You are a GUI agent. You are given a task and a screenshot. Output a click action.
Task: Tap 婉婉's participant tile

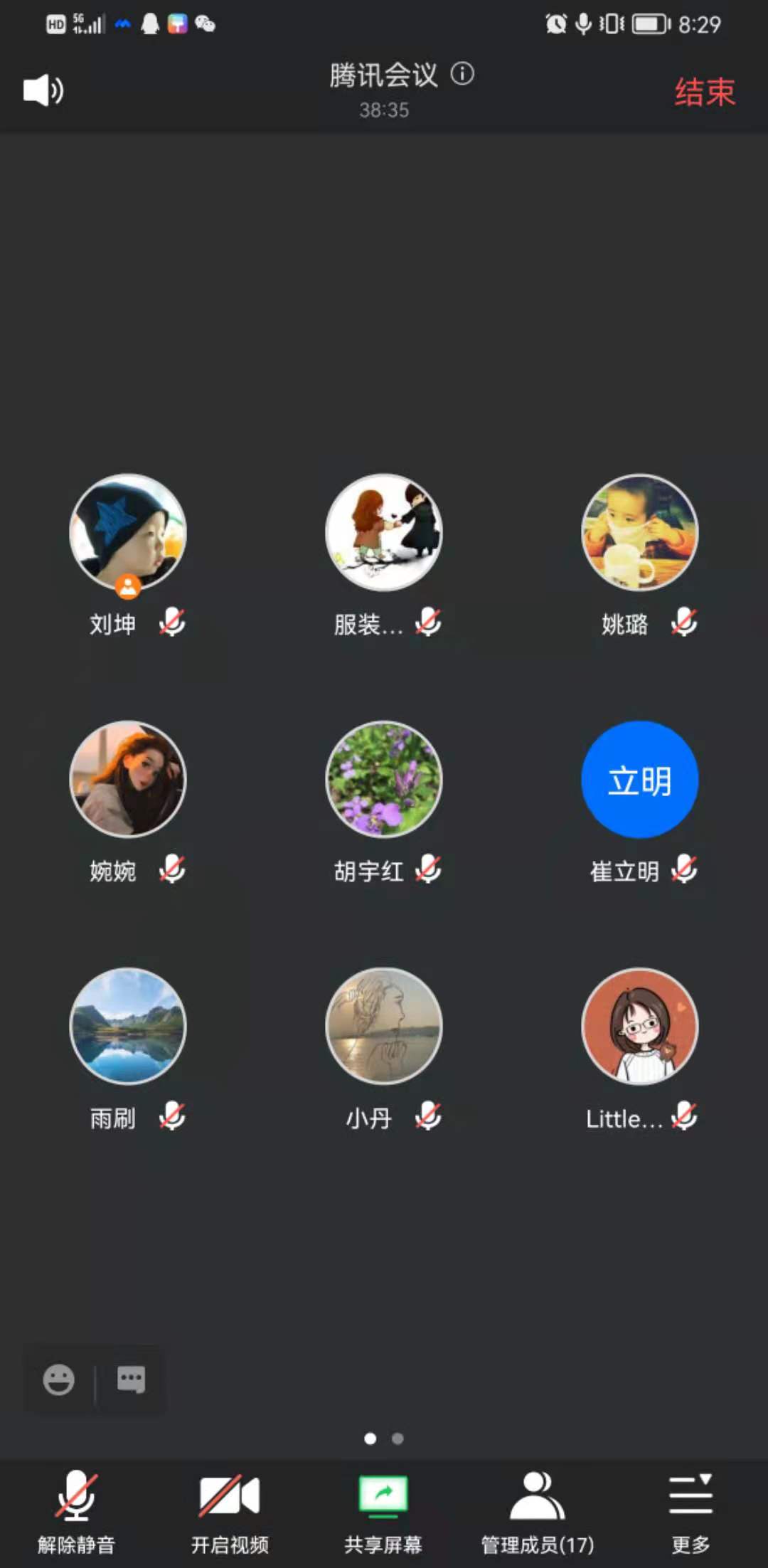[128, 780]
